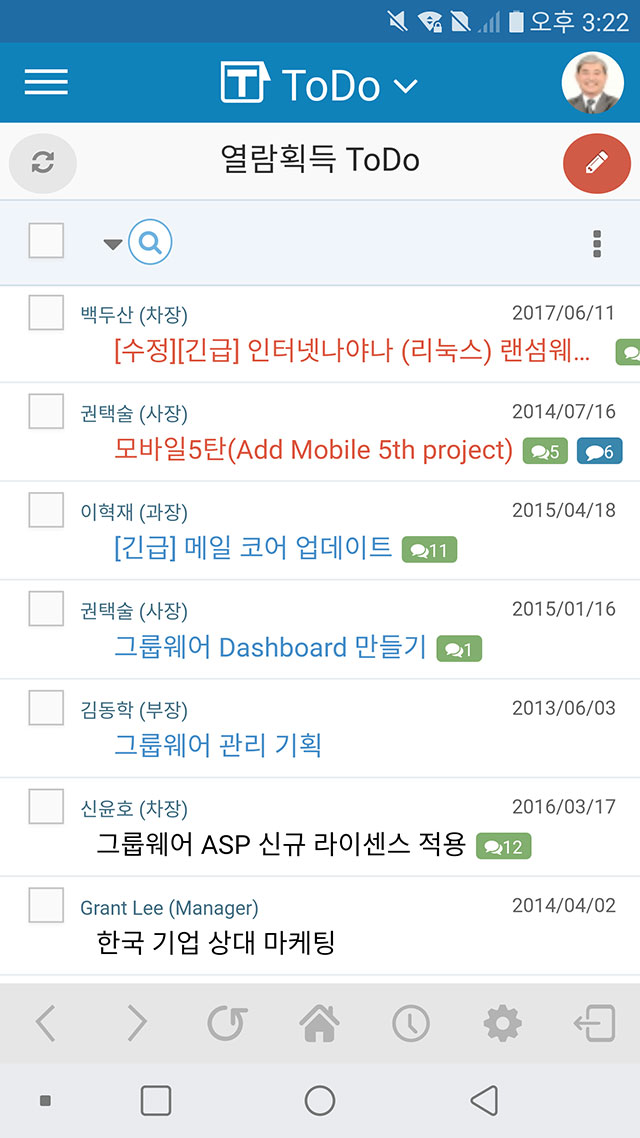Open 그룹웨어 Dashboard 만들기
The height and width of the screenshot is (1138, 640).
coord(270,647)
